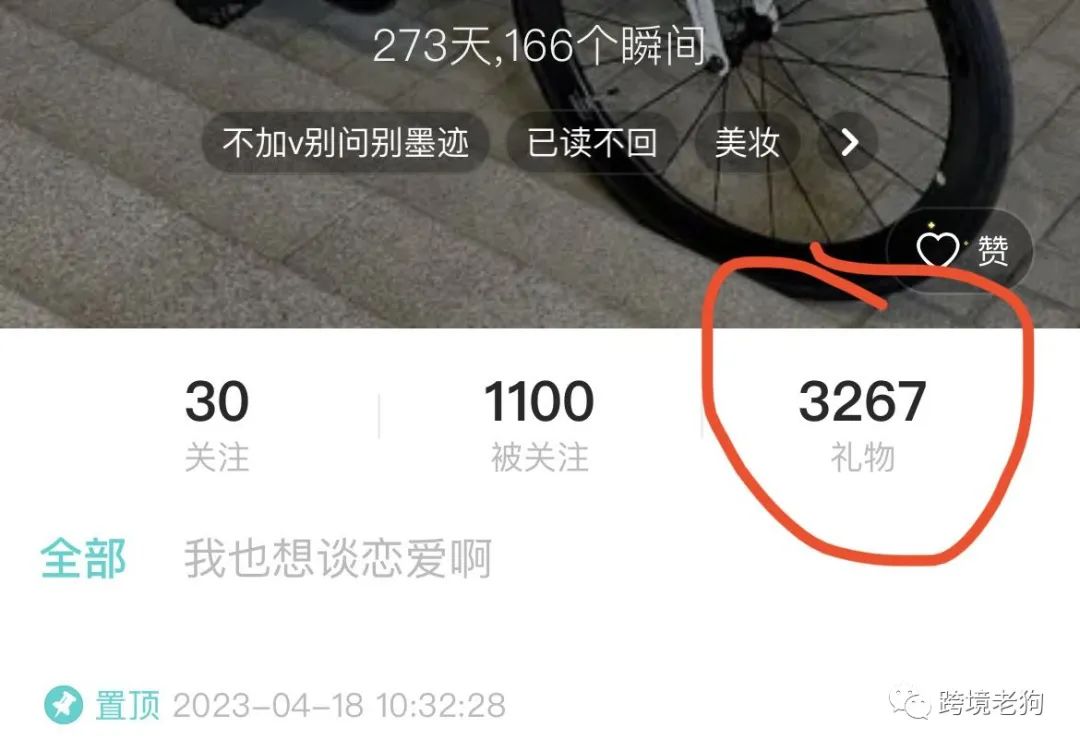The image size is (1080, 751).
Task: Open the 已读不回 tag
Action: 592,143
